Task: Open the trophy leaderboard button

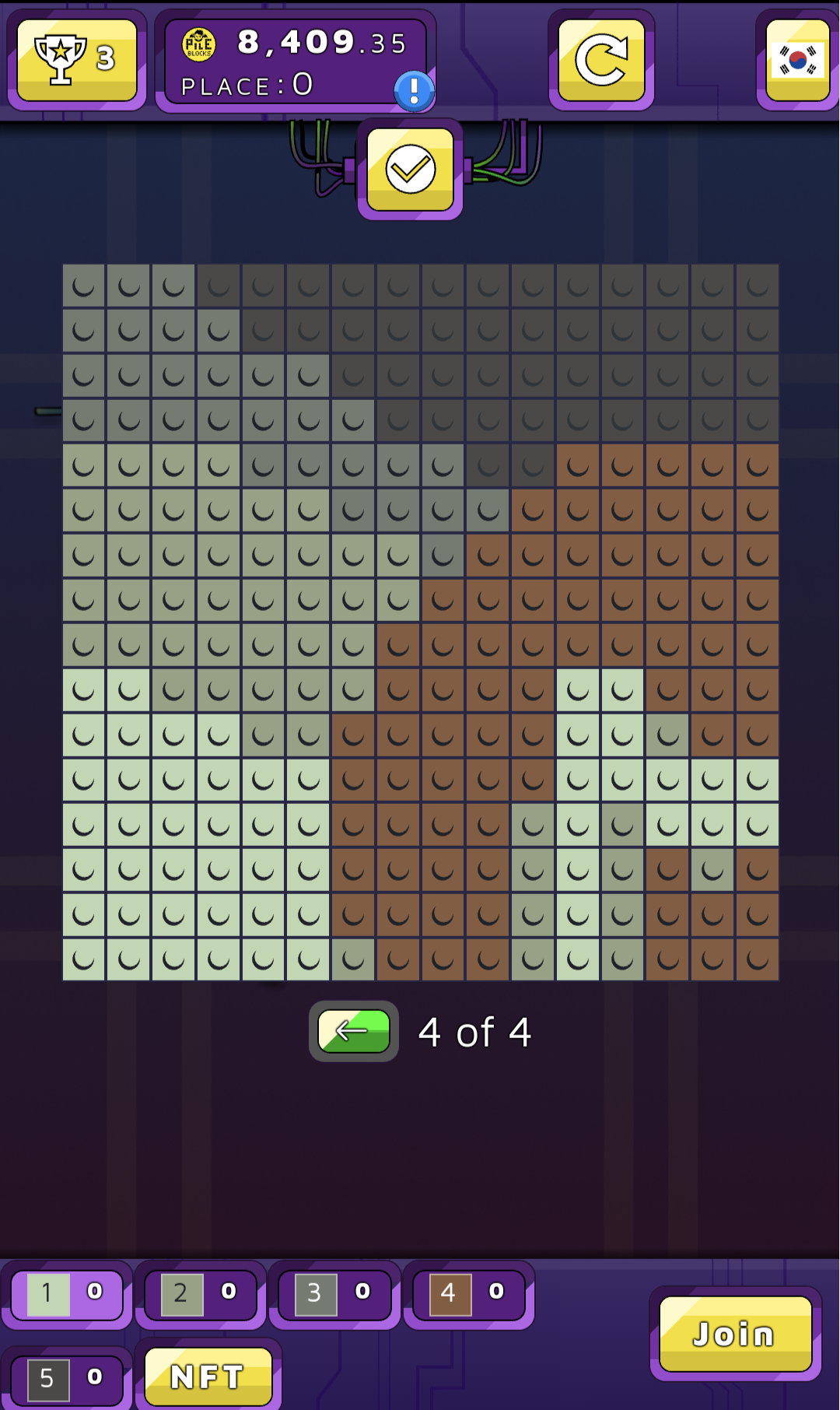Action: tap(76, 60)
